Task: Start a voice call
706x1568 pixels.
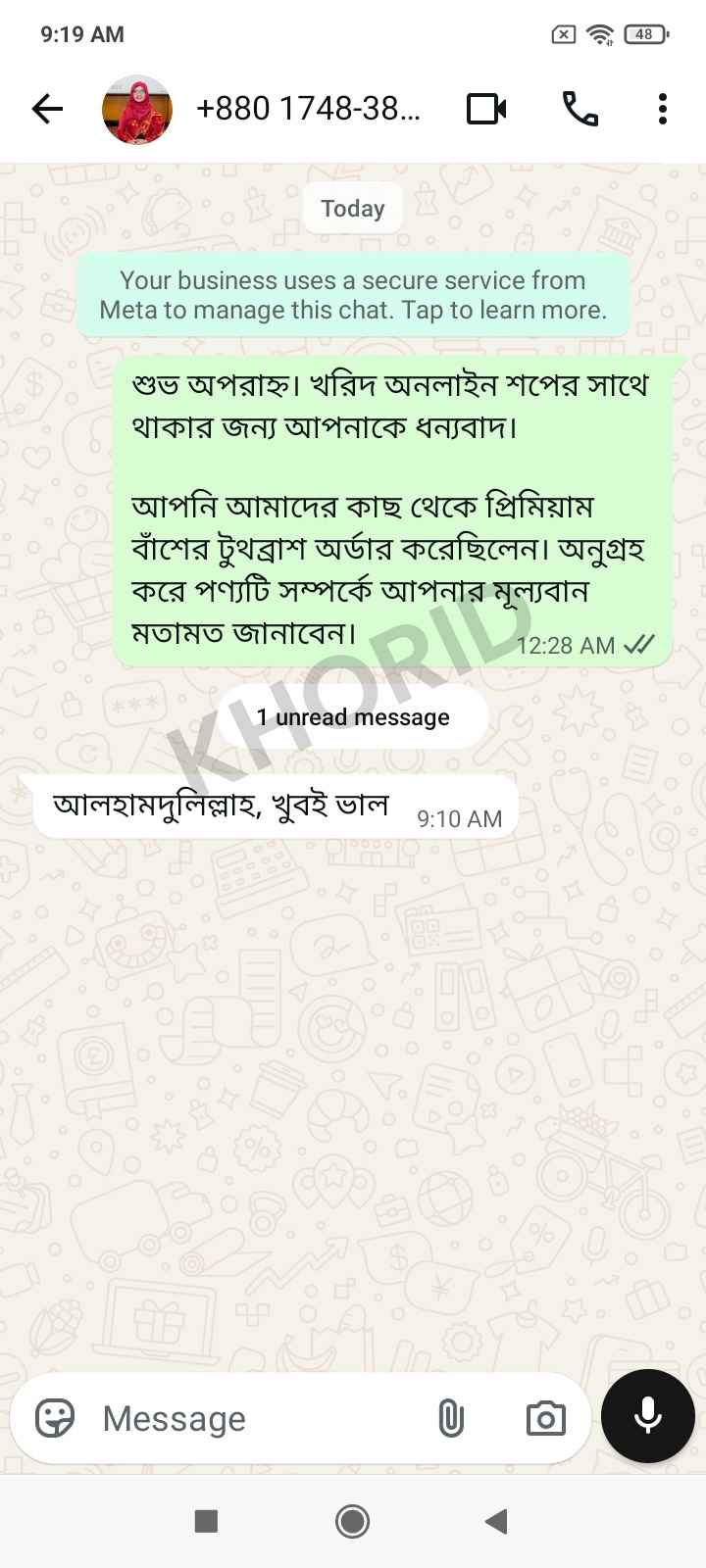Action: point(580,109)
